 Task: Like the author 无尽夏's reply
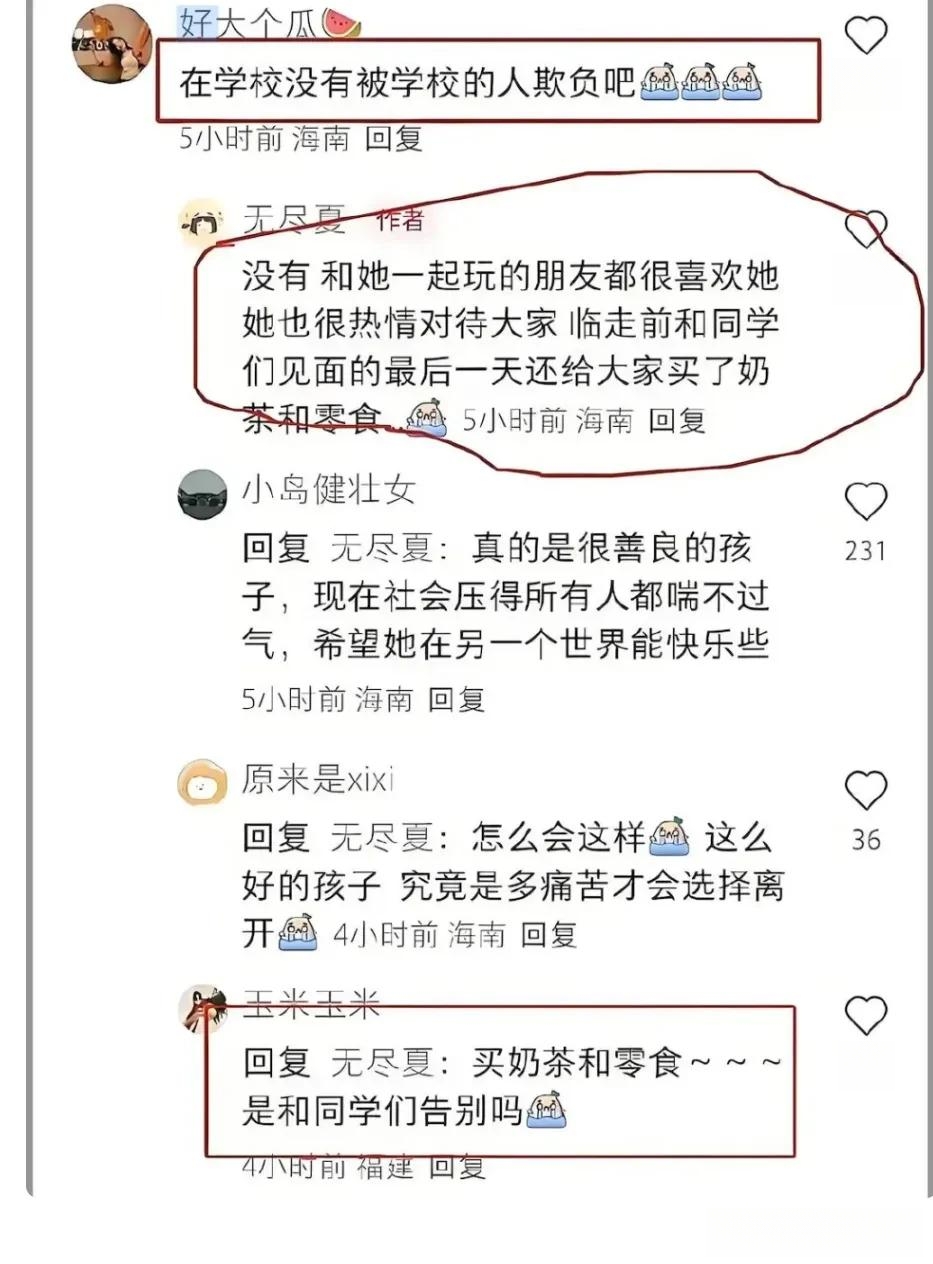pos(866,230)
